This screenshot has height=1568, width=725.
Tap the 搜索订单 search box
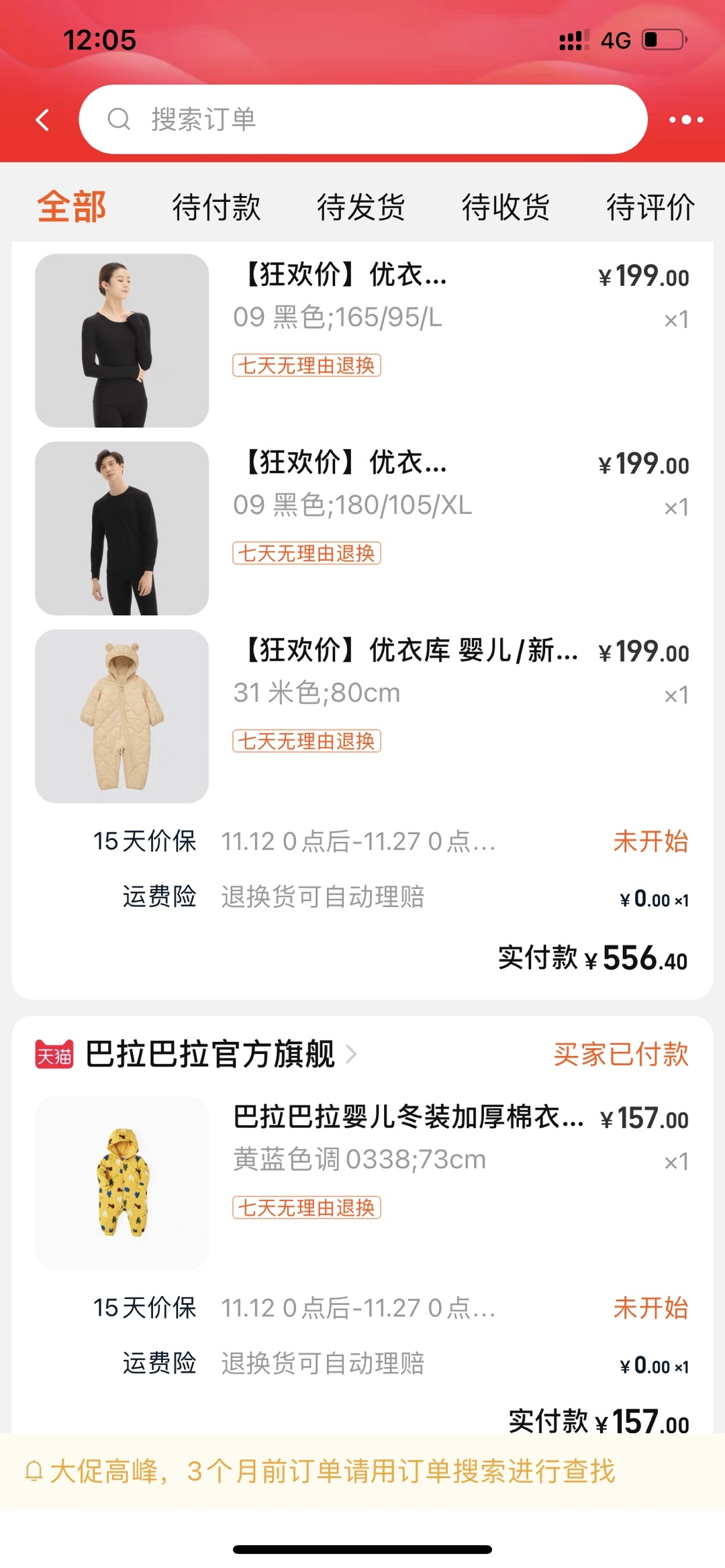coord(362,119)
